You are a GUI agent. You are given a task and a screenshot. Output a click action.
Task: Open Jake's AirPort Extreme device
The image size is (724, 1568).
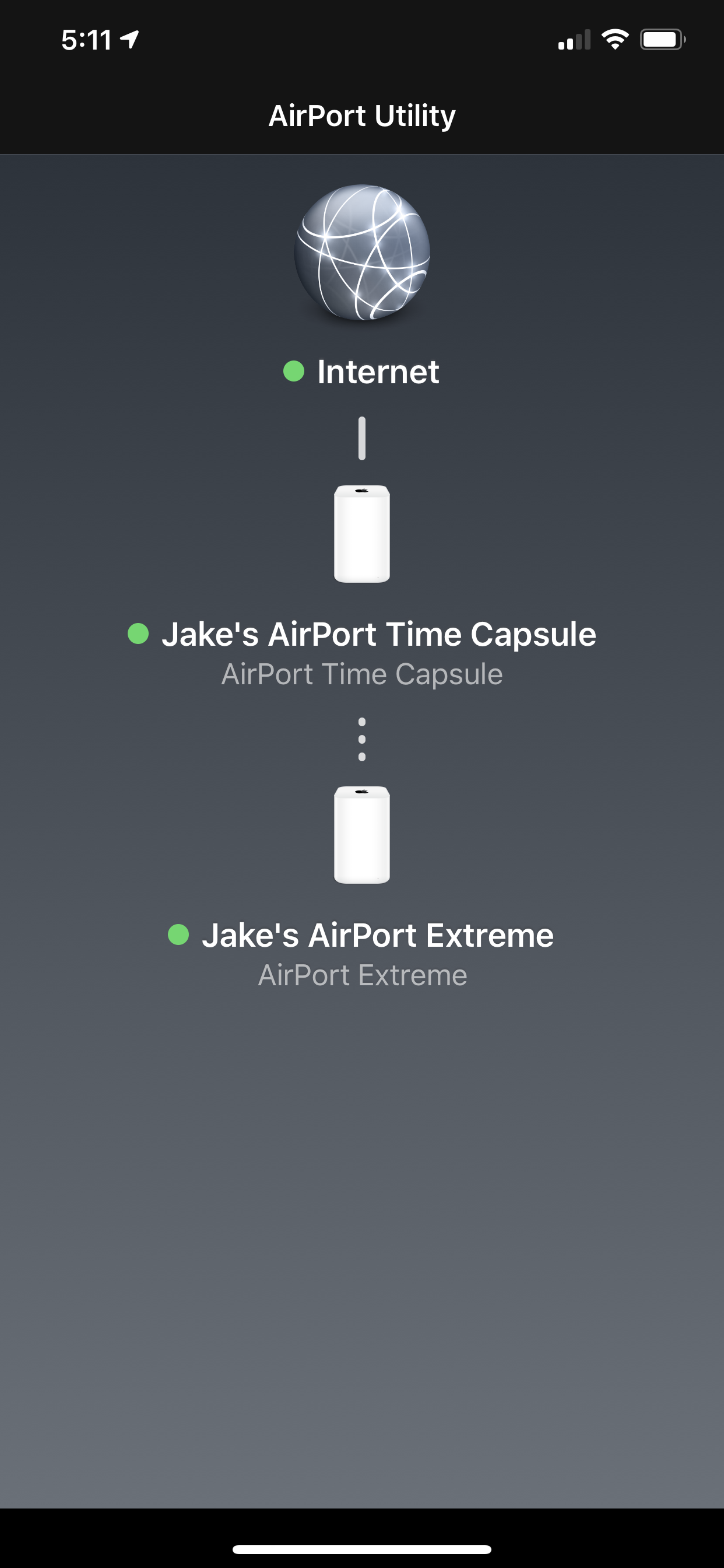point(362,835)
